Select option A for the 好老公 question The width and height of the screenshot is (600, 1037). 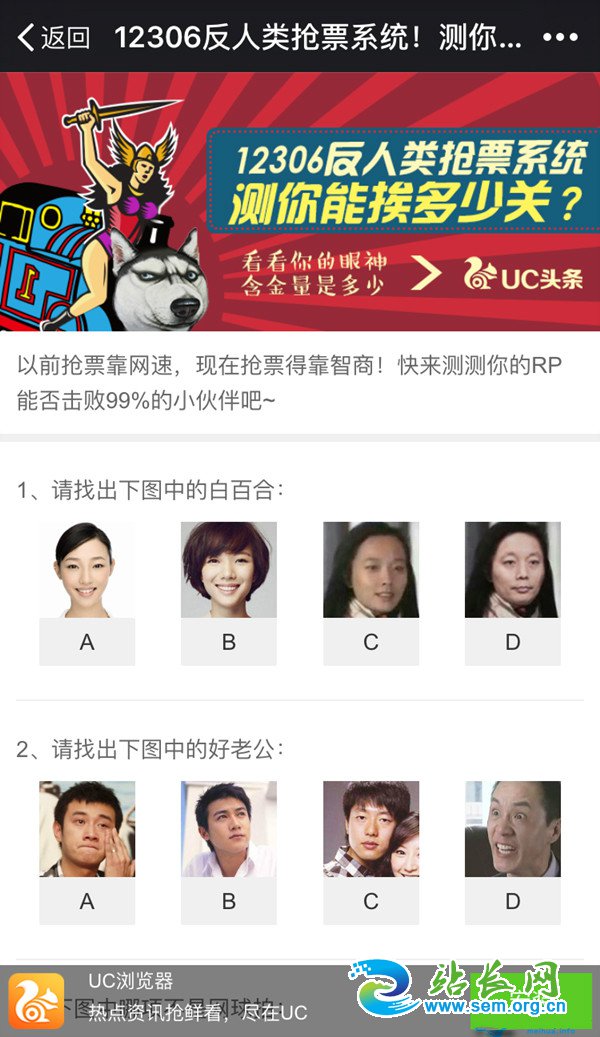point(87,901)
